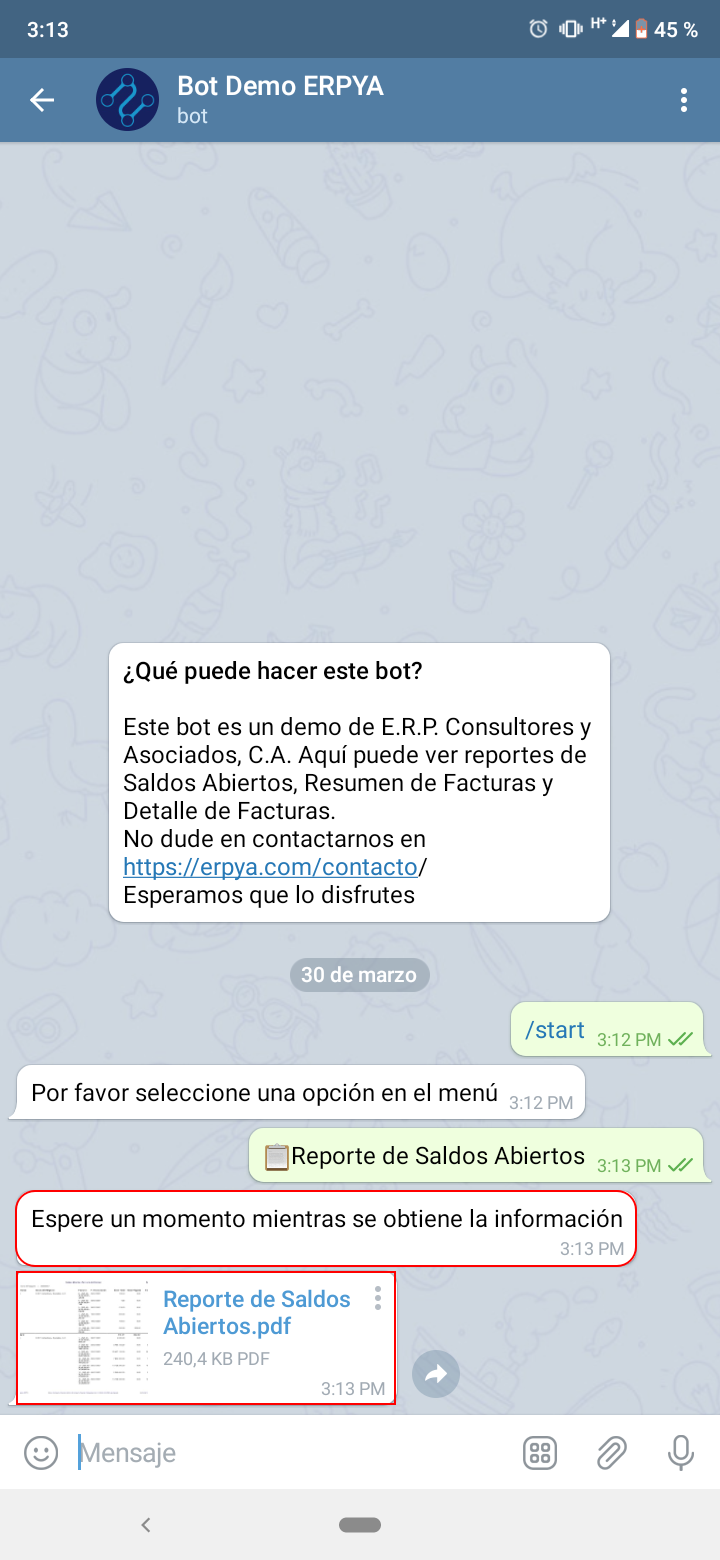720x1560 pixels.
Task: Forward the PDF using the share arrow
Action: pyautogui.click(x=435, y=1374)
